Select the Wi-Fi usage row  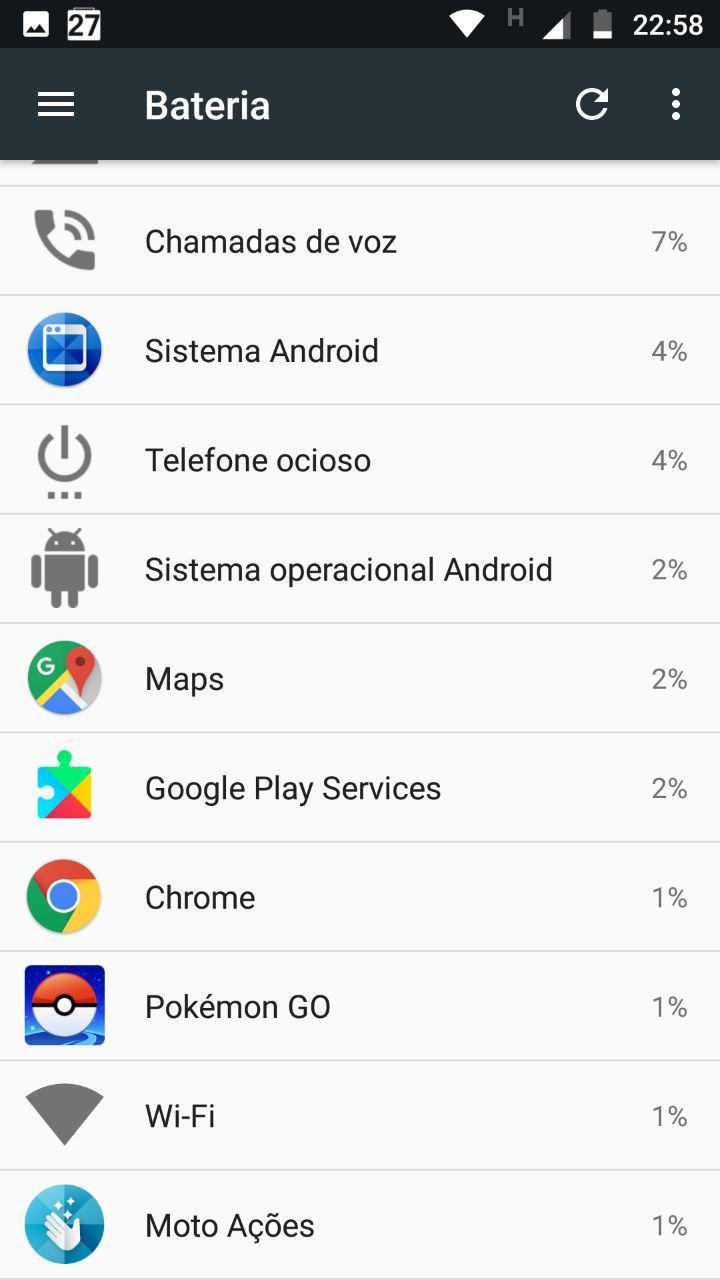pos(360,1116)
